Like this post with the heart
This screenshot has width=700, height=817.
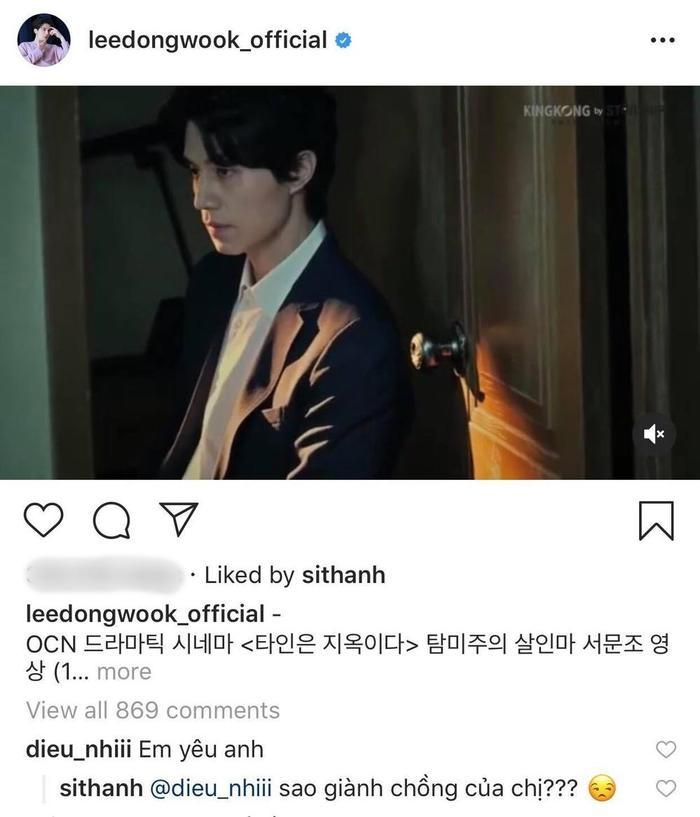click(x=43, y=520)
